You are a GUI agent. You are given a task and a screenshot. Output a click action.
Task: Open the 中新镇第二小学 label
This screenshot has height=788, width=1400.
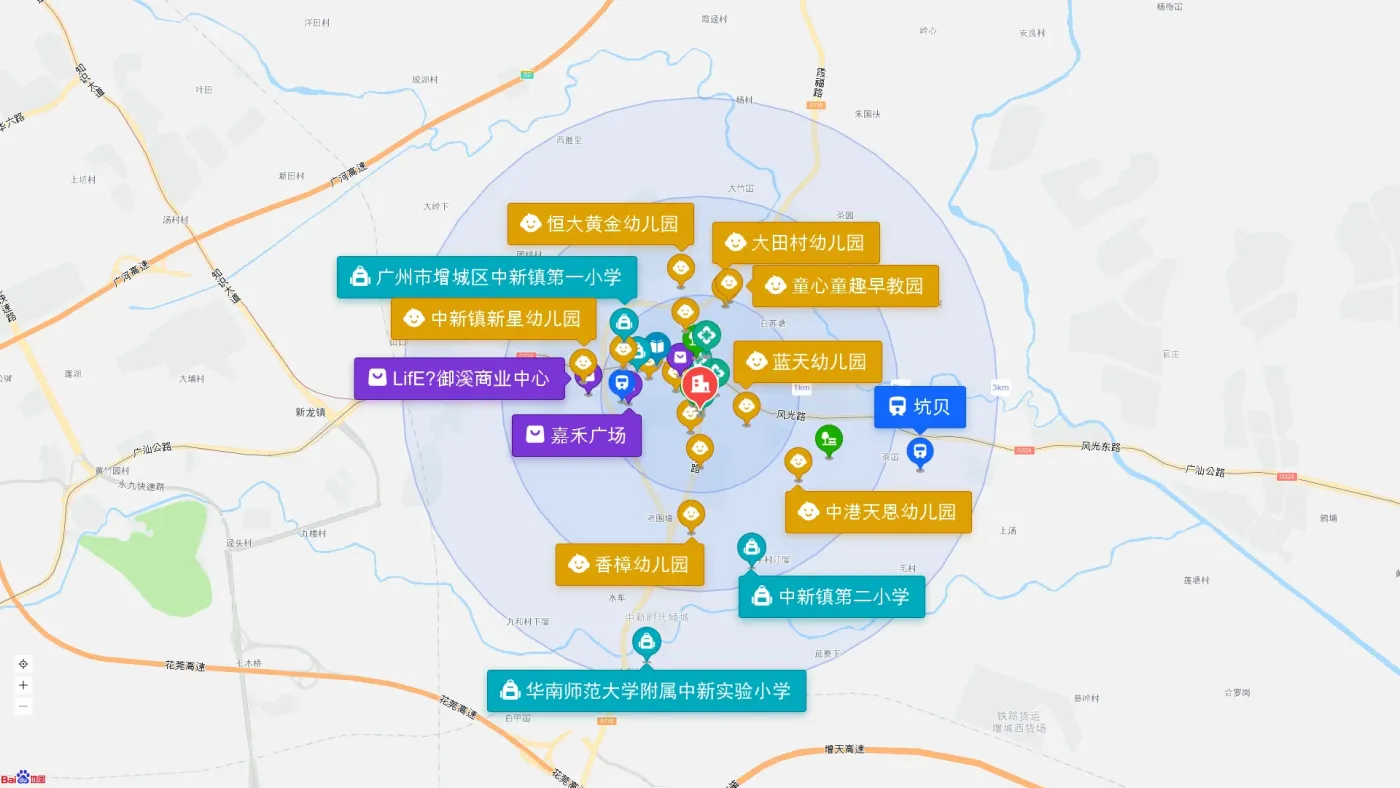coord(832,597)
